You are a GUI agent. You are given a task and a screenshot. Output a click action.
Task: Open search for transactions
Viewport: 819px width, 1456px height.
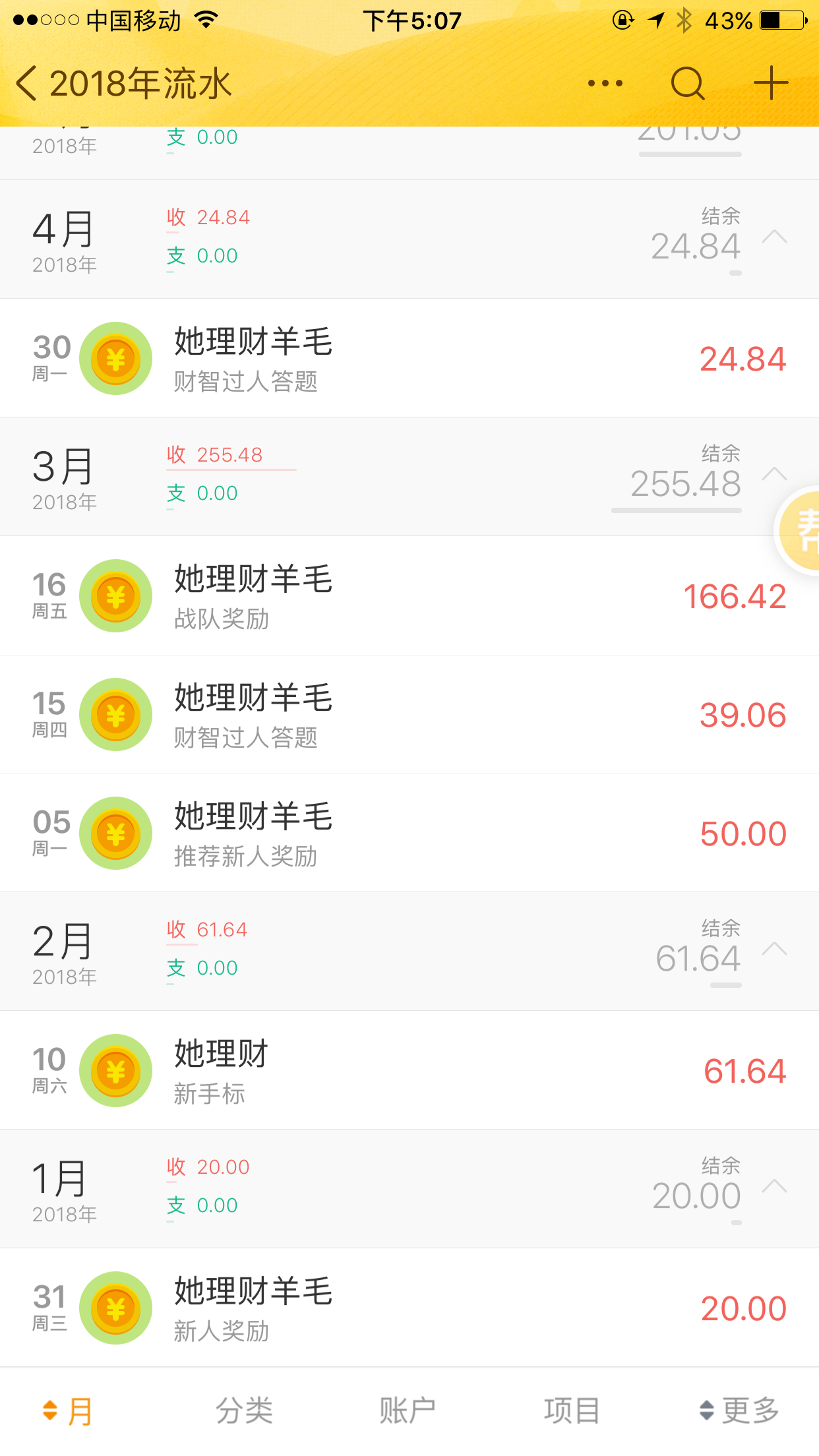point(688,84)
